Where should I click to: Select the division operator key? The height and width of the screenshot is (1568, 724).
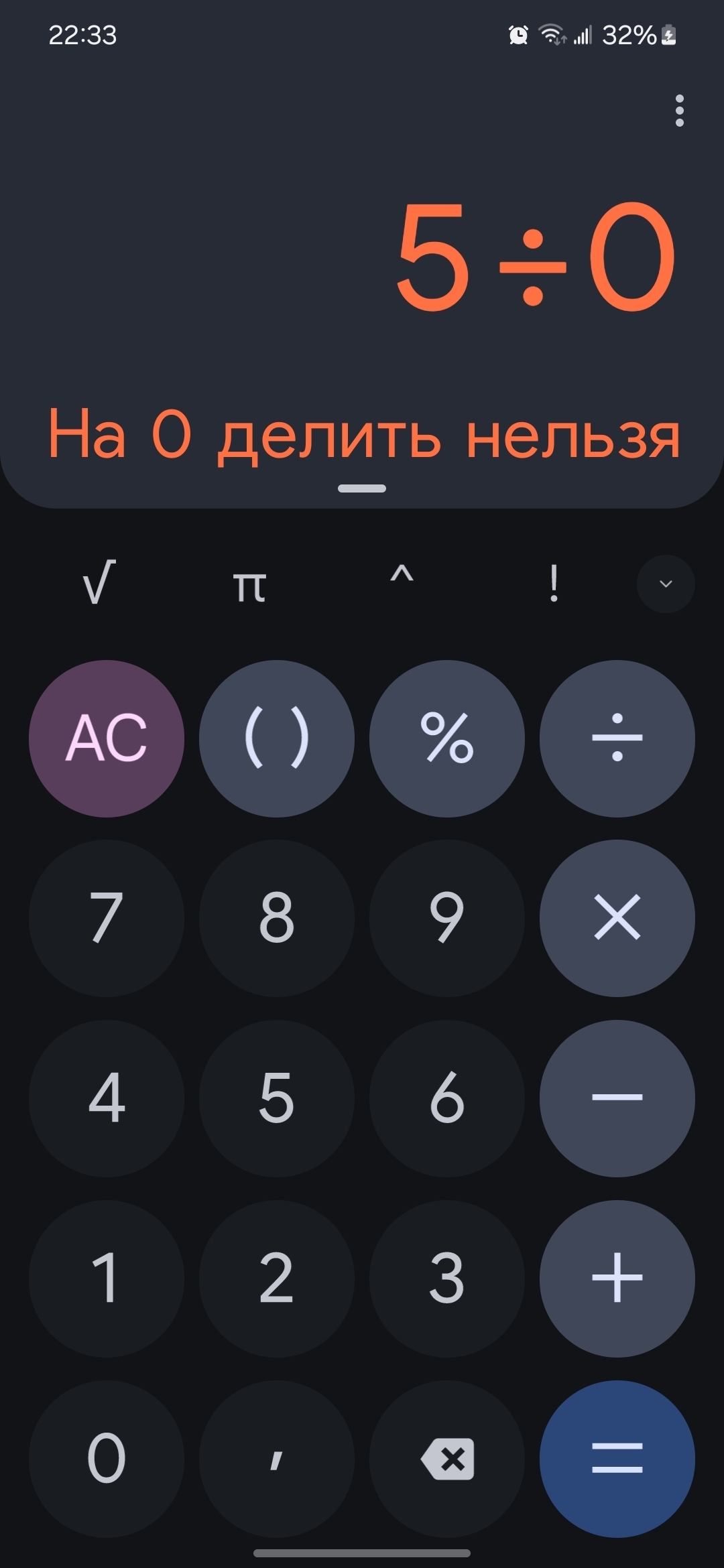click(617, 738)
